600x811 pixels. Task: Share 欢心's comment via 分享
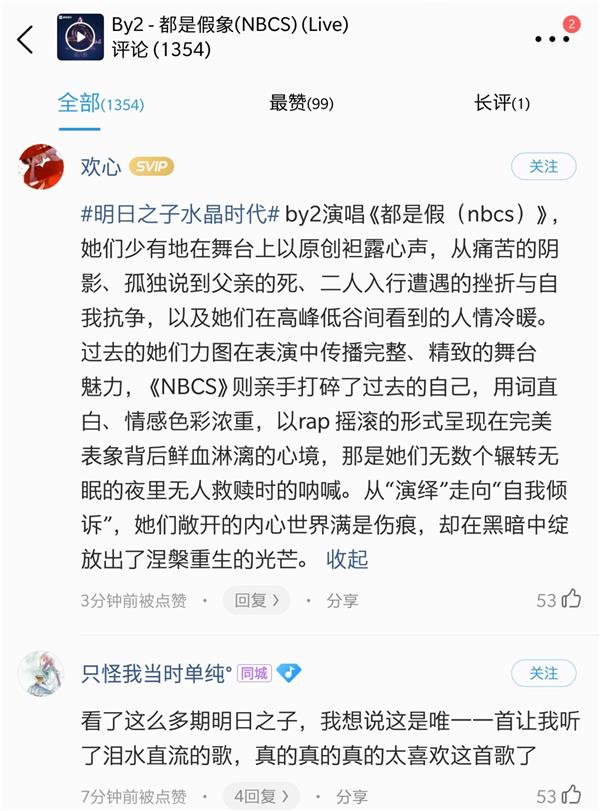pyautogui.click(x=341, y=600)
